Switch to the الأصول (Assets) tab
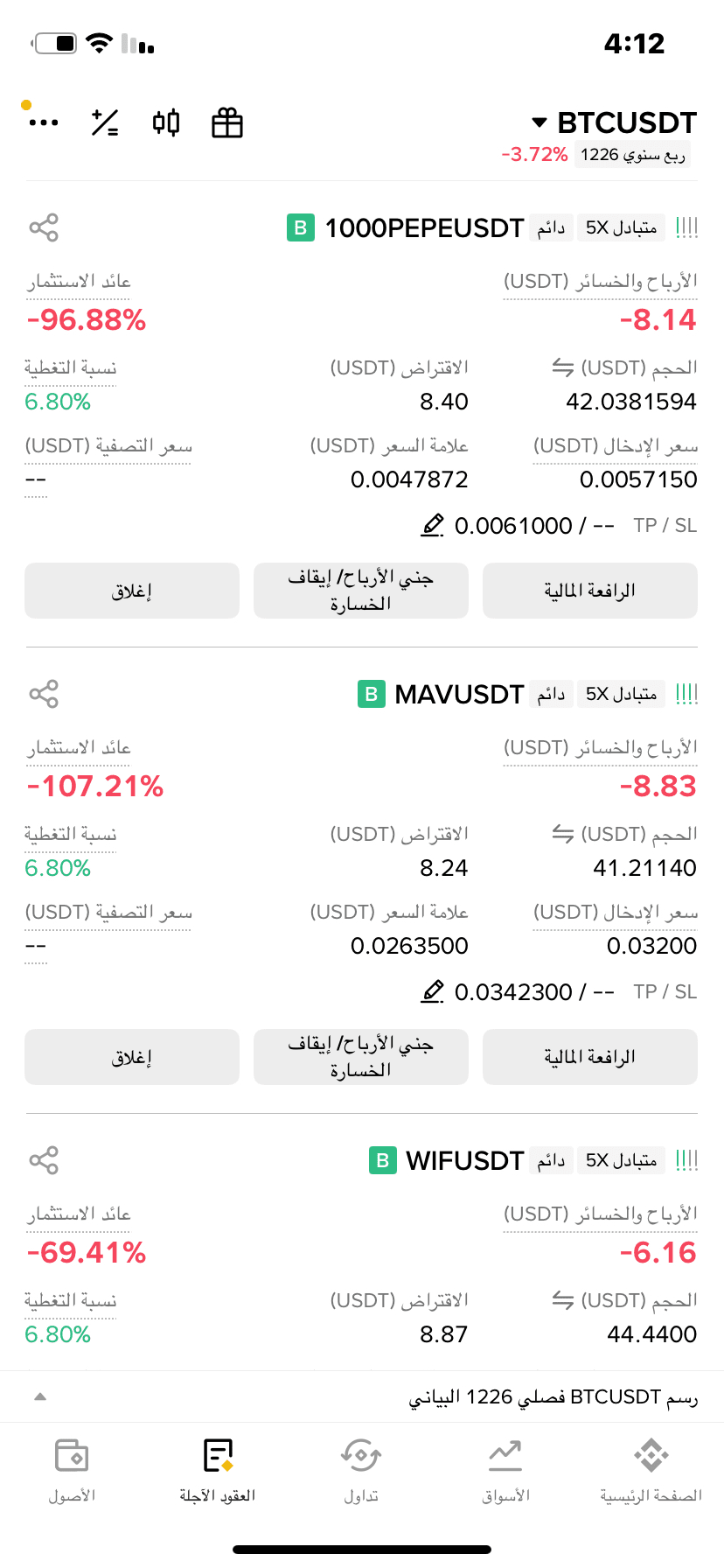The width and height of the screenshot is (724, 1568). point(72,1470)
